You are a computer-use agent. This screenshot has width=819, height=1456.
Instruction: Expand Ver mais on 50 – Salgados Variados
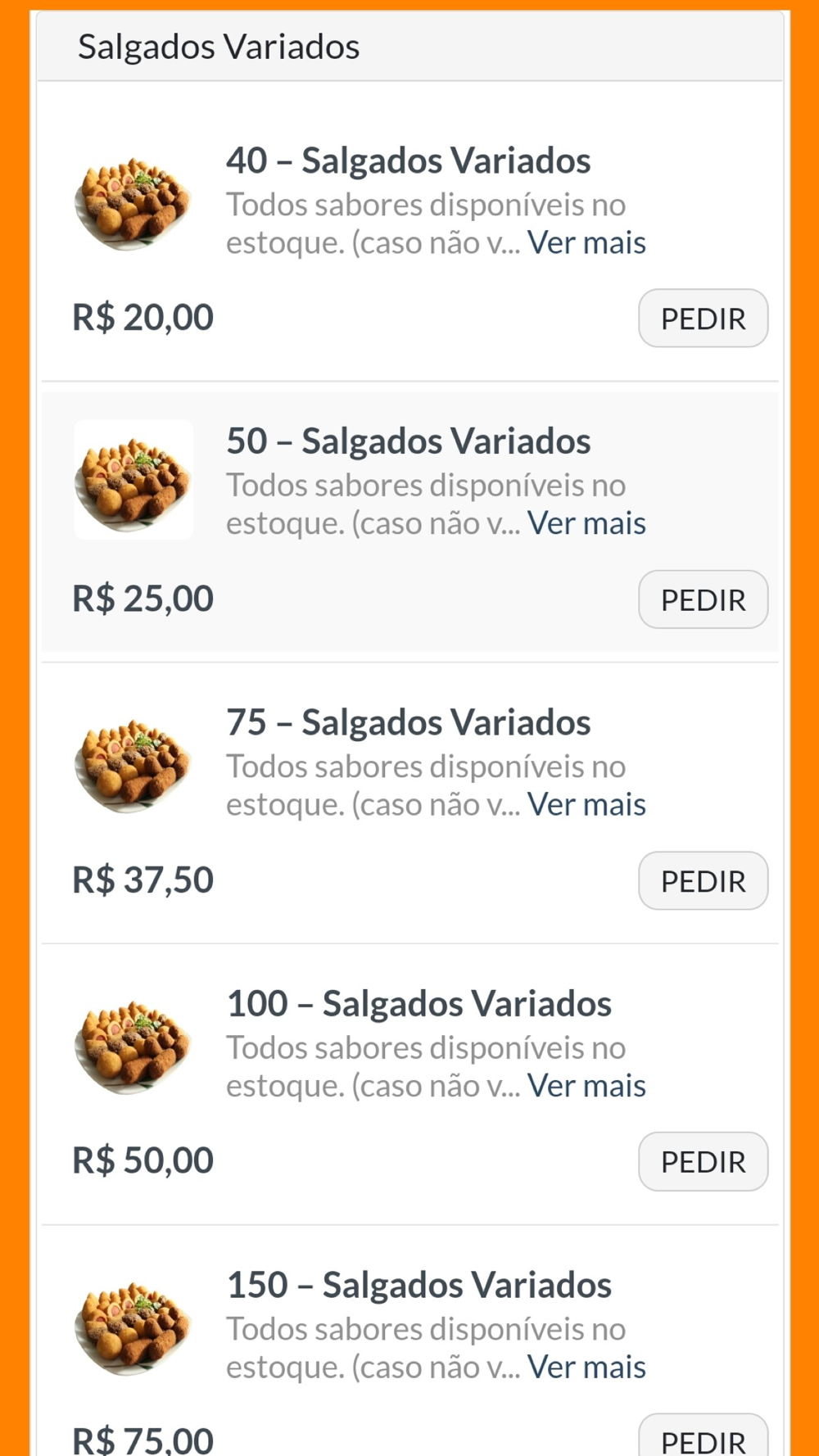click(586, 523)
